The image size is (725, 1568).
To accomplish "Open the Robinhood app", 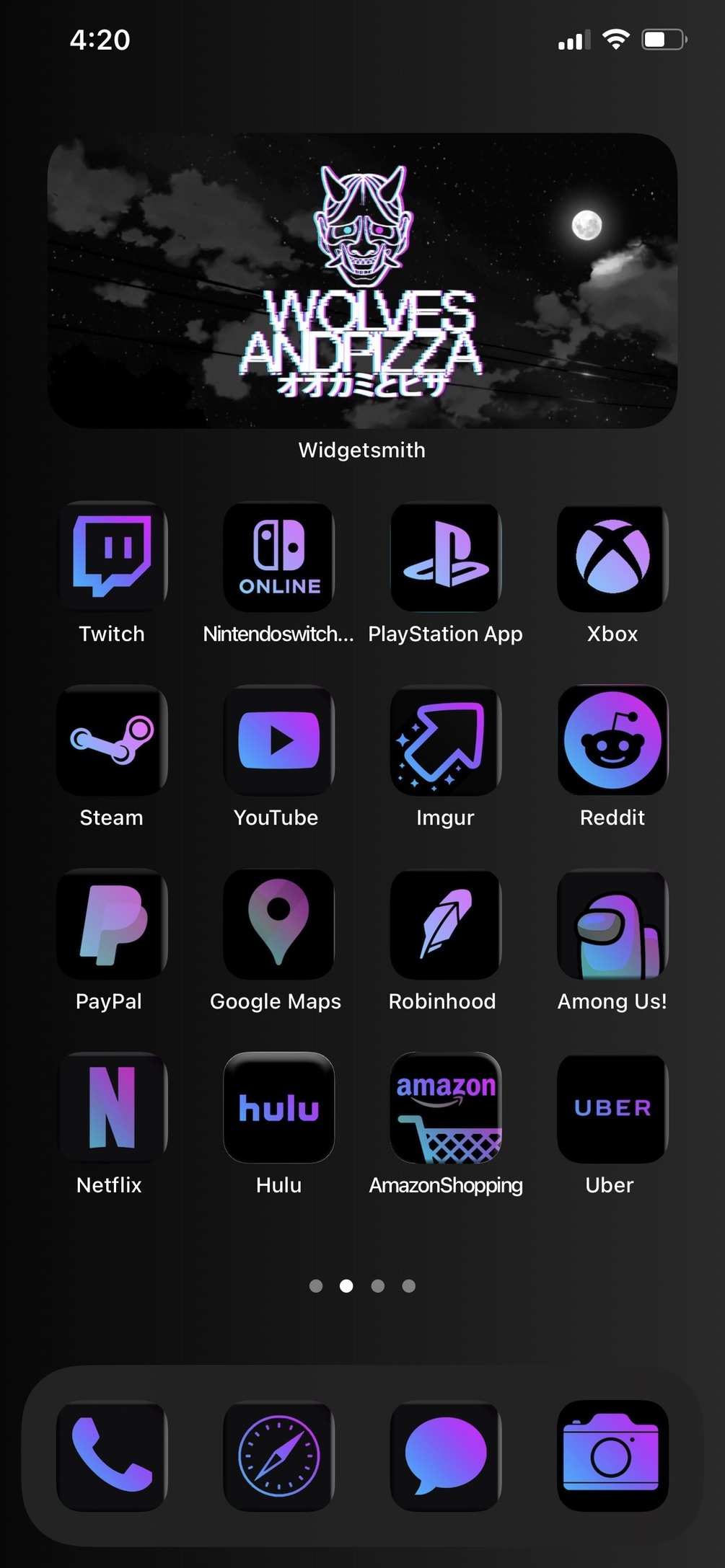I will pyautogui.click(x=446, y=924).
